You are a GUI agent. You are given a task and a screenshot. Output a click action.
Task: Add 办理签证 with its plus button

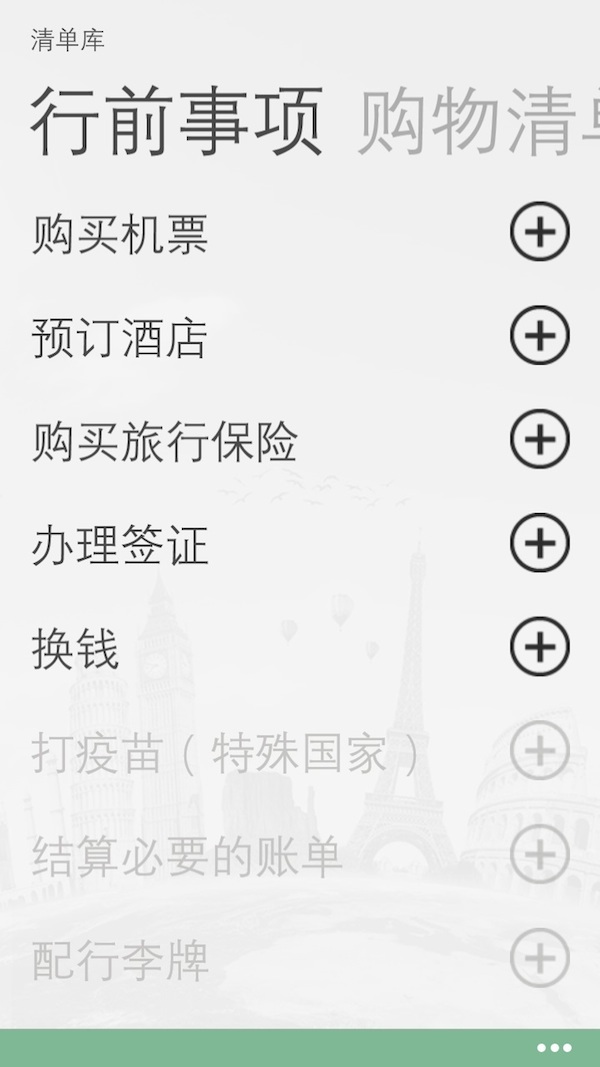click(x=540, y=543)
